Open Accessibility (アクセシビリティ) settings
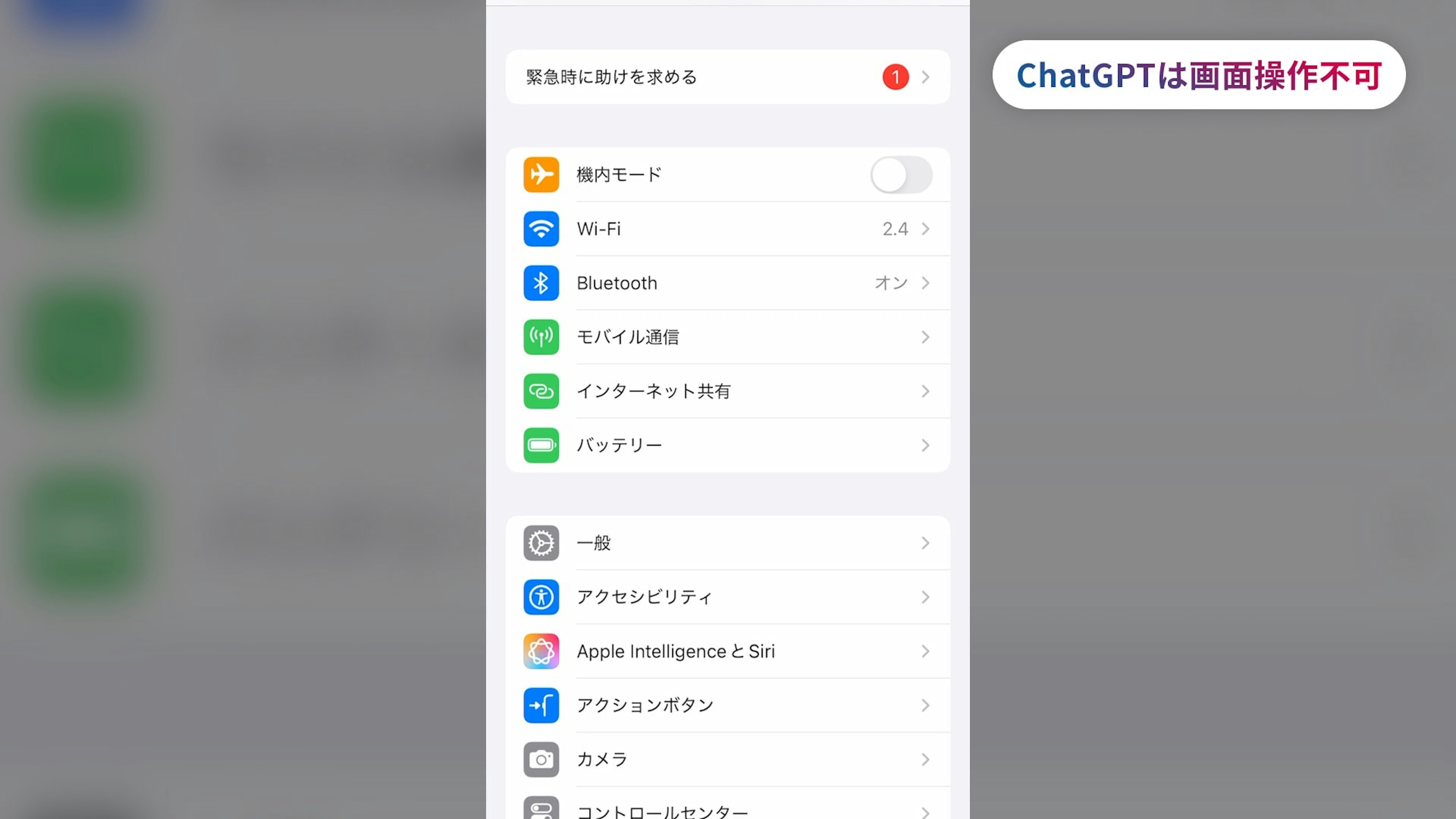The image size is (1456, 819). coord(727,598)
